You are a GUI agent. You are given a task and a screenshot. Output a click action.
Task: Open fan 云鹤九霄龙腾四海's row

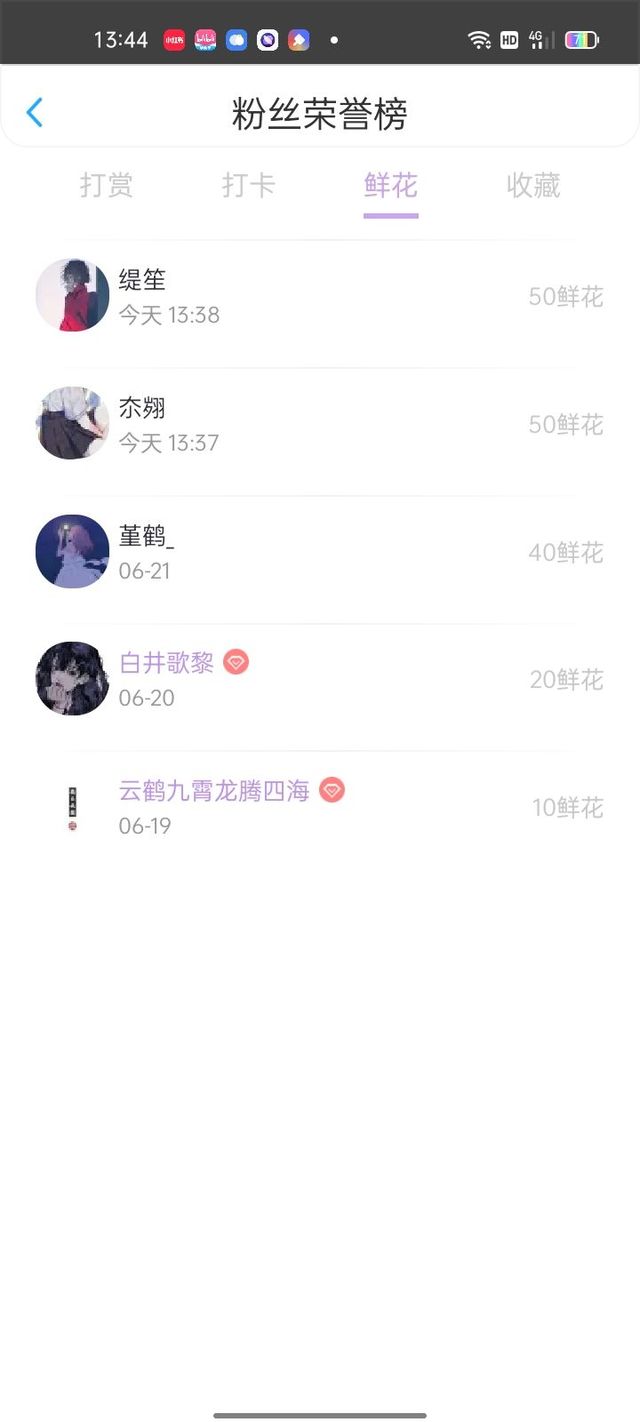pyautogui.click(x=320, y=807)
